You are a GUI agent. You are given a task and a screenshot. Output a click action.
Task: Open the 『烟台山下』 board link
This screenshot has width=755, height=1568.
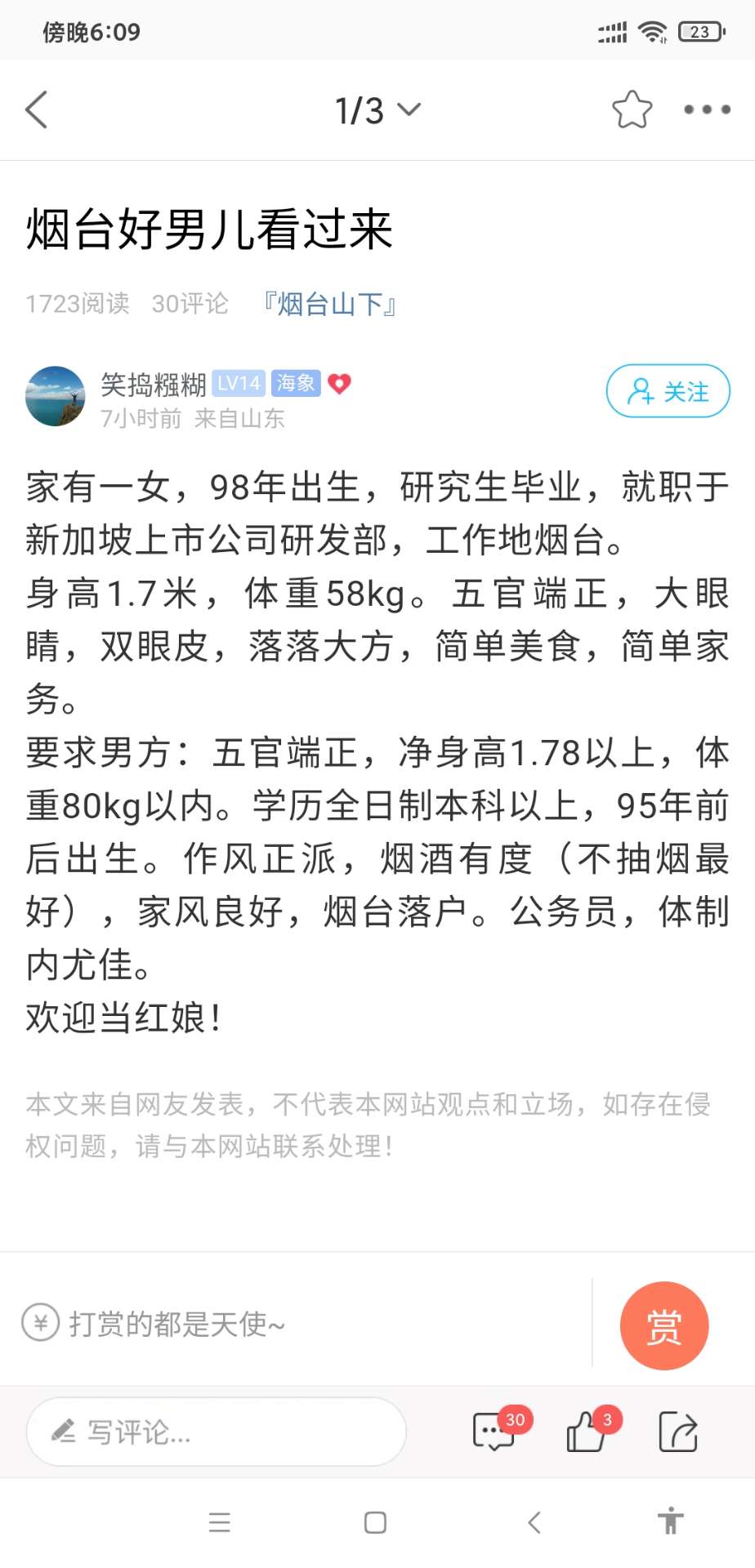coord(329,305)
